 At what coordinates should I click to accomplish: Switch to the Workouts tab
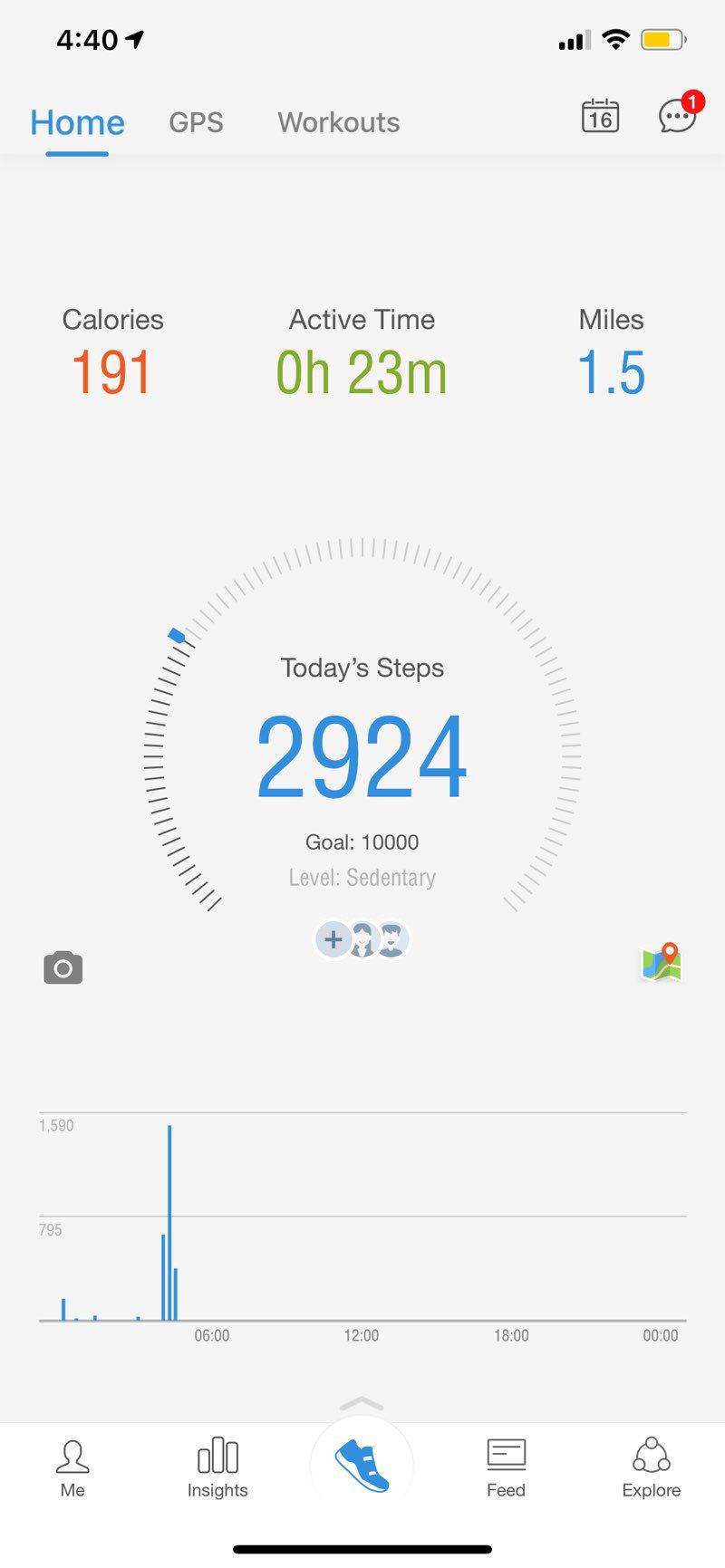[x=338, y=122]
